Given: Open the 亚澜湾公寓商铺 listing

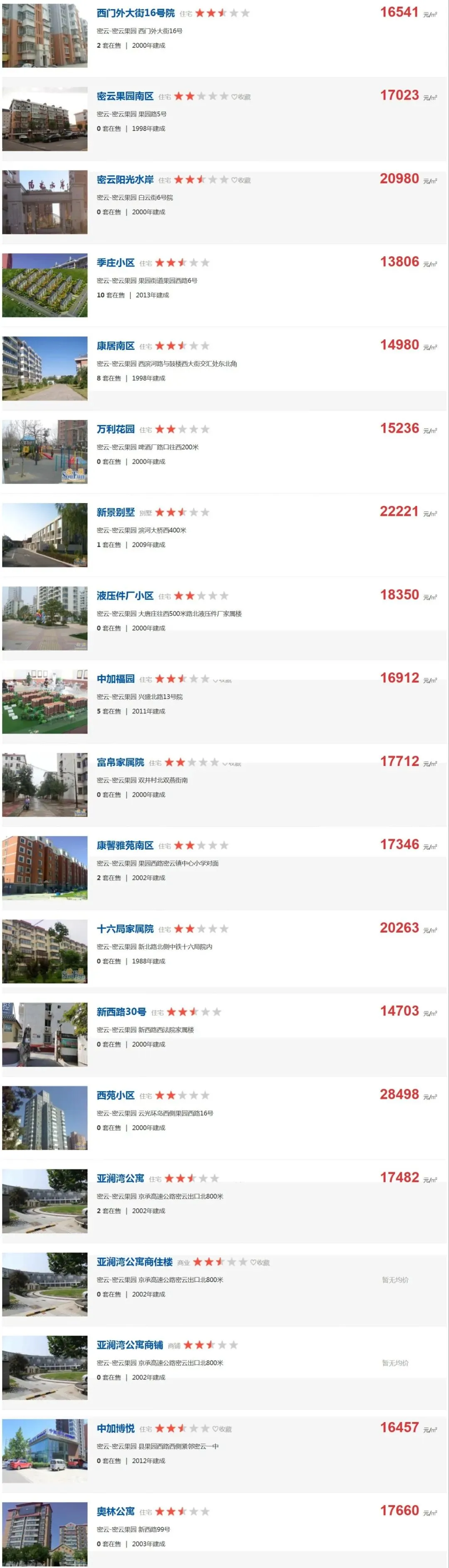Looking at the screenshot, I should pyautogui.click(x=130, y=1345).
